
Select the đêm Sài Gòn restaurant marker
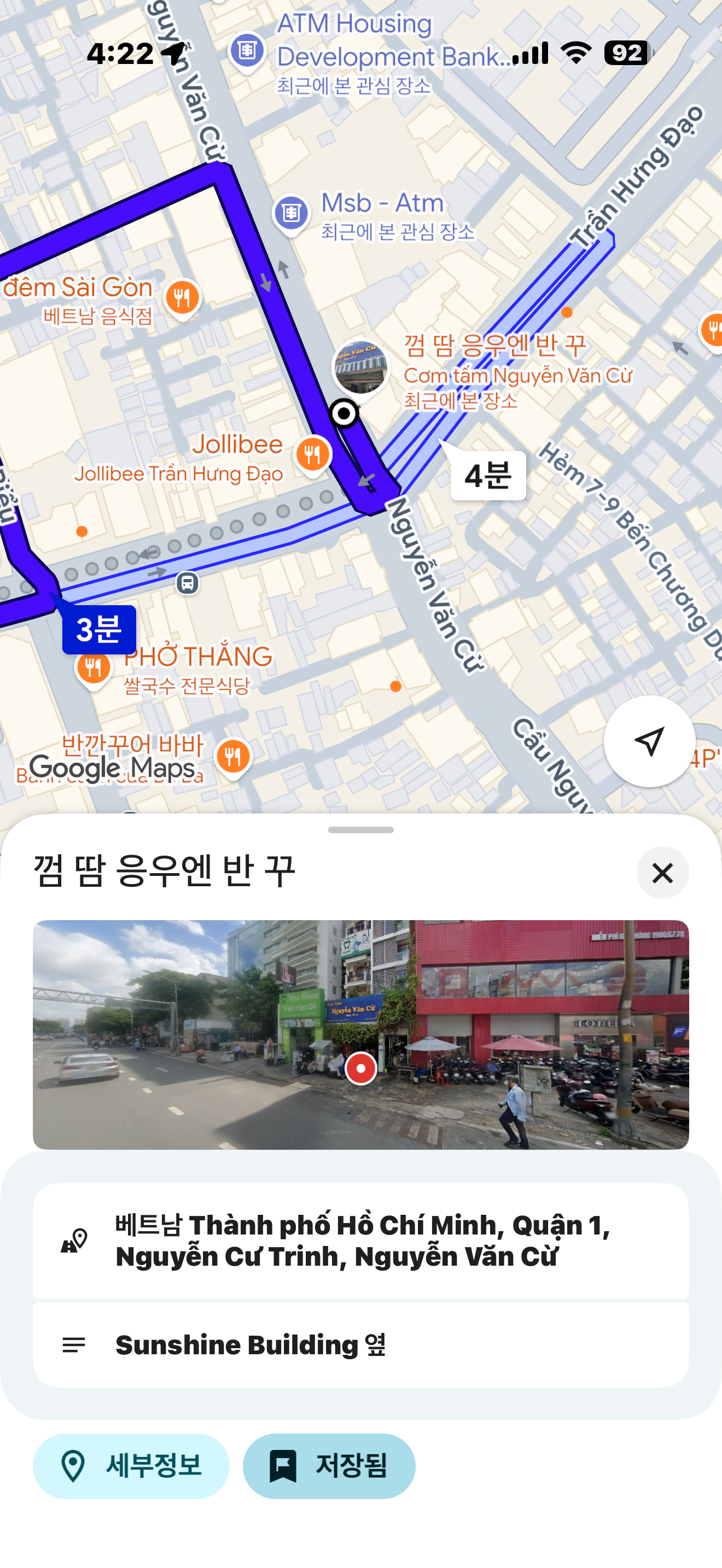(x=182, y=297)
